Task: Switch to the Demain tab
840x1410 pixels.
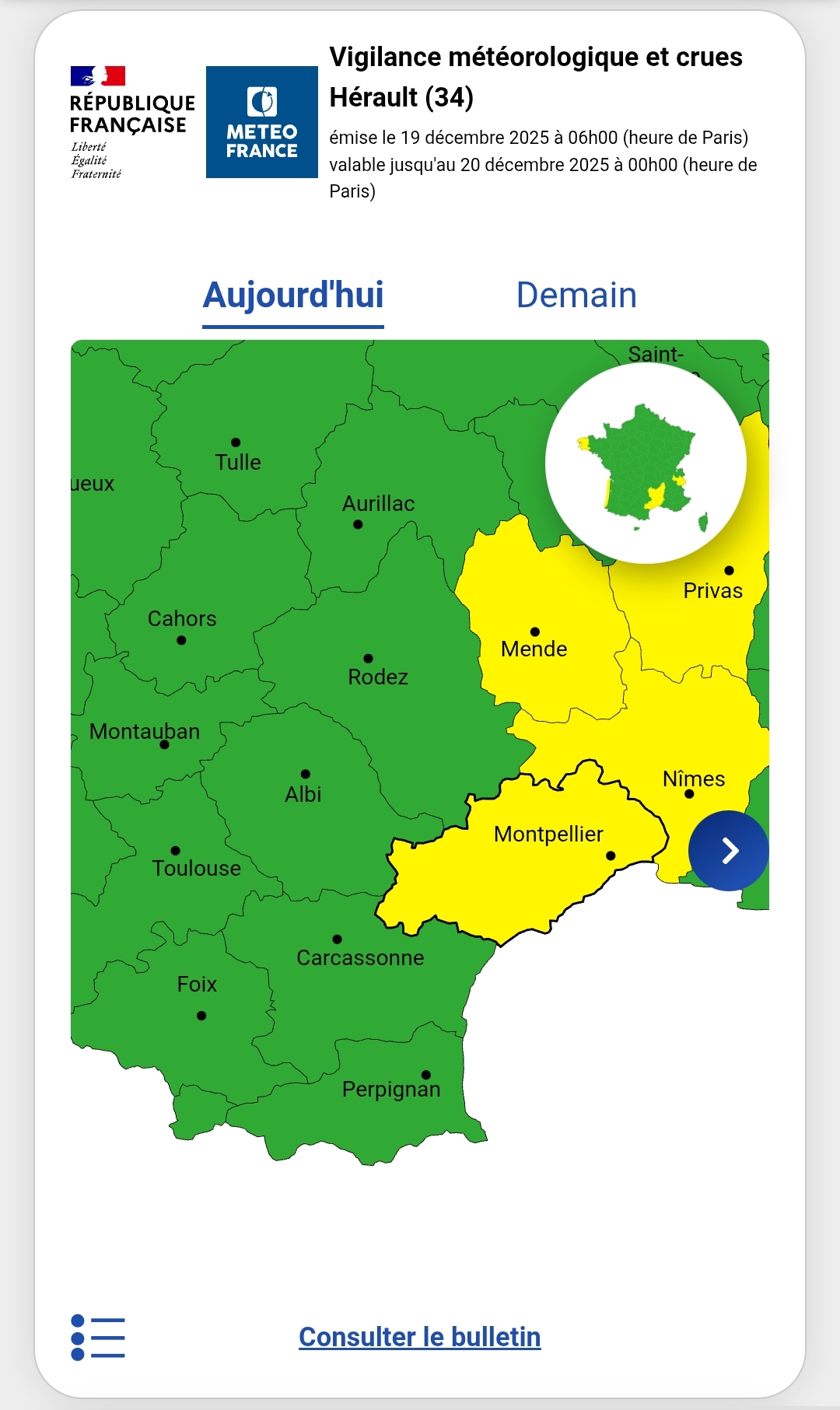Action: tap(576, 296)
